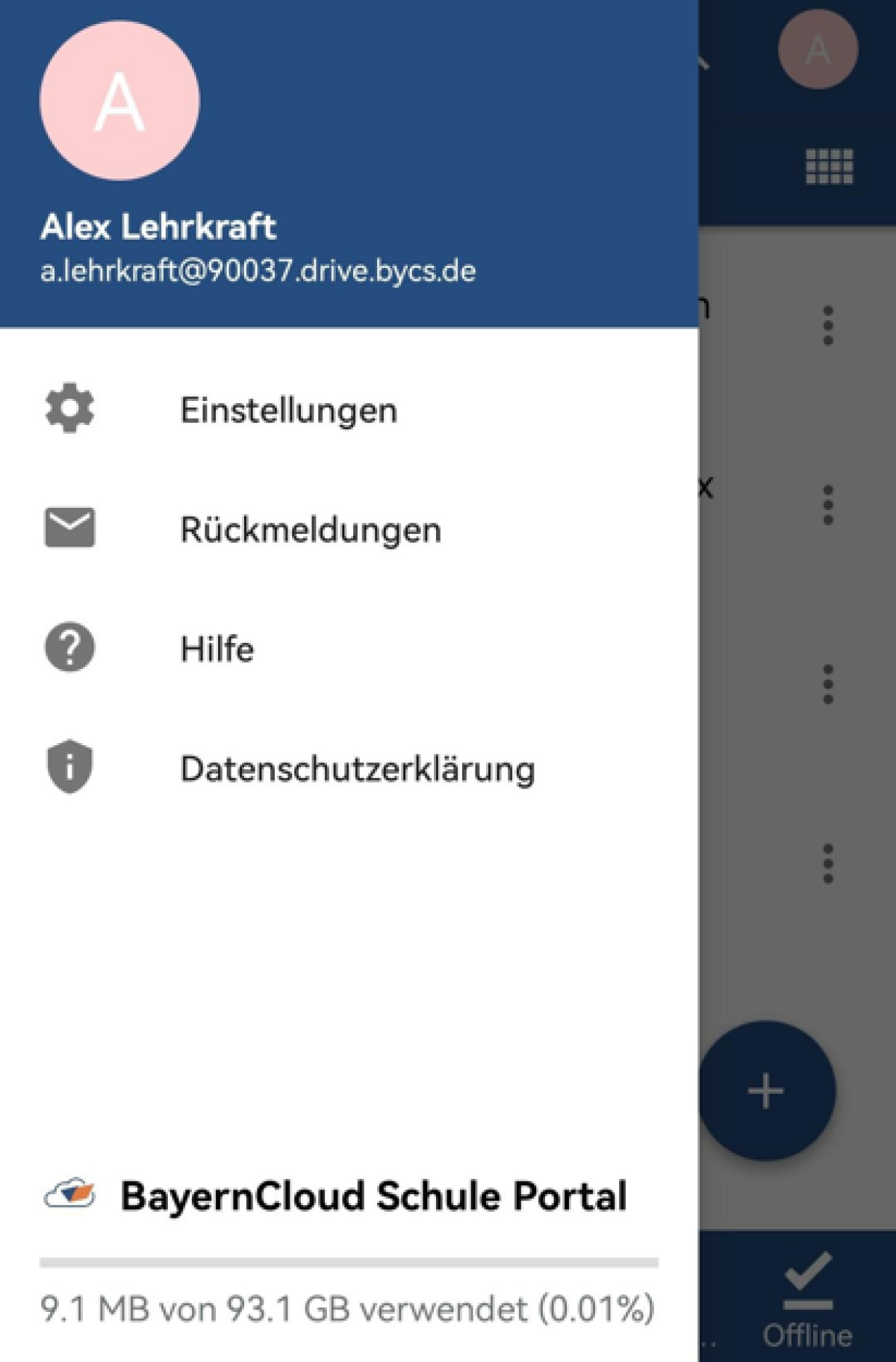Viewport: 896px width, 1362px height.
Task: Tap Alex Lehrkraft's drawer profile avatar
Action: pos(119,101)
